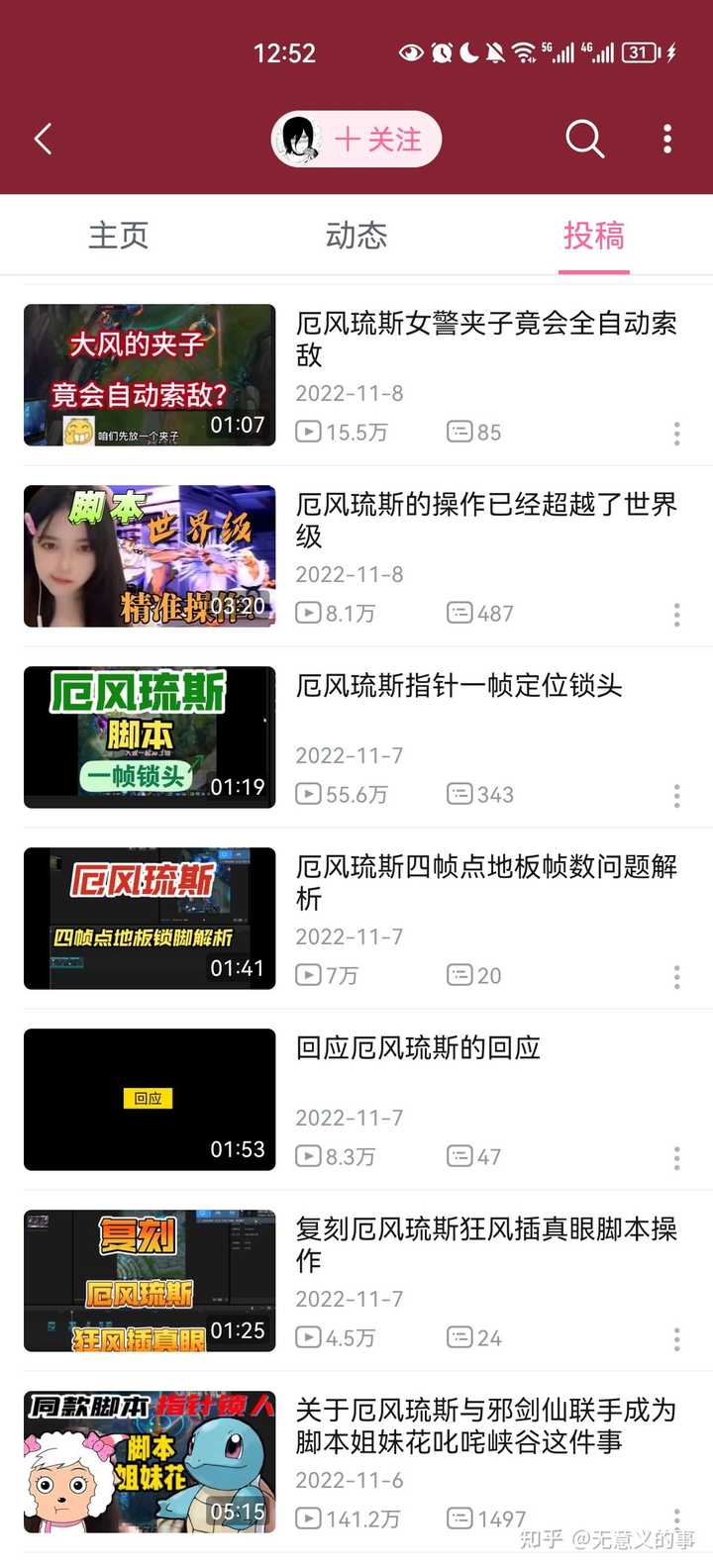The height and width of the screenshot is (1568, 713).
Task: Click the play-count icon beside 15.5万
Action: point(308,432)
